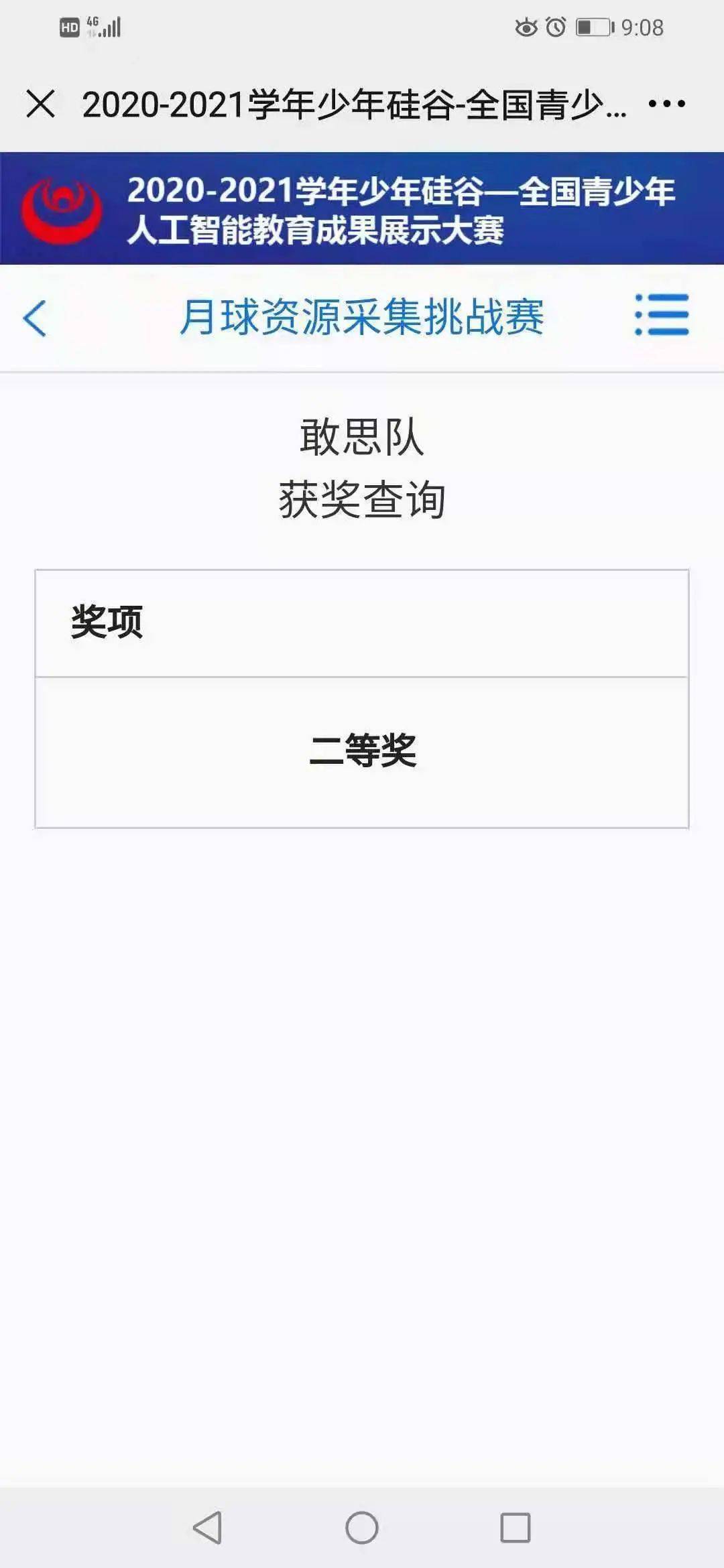The image size is (724, 1568).
Task: Go back using the blue arrow
Action: (35, 318)
